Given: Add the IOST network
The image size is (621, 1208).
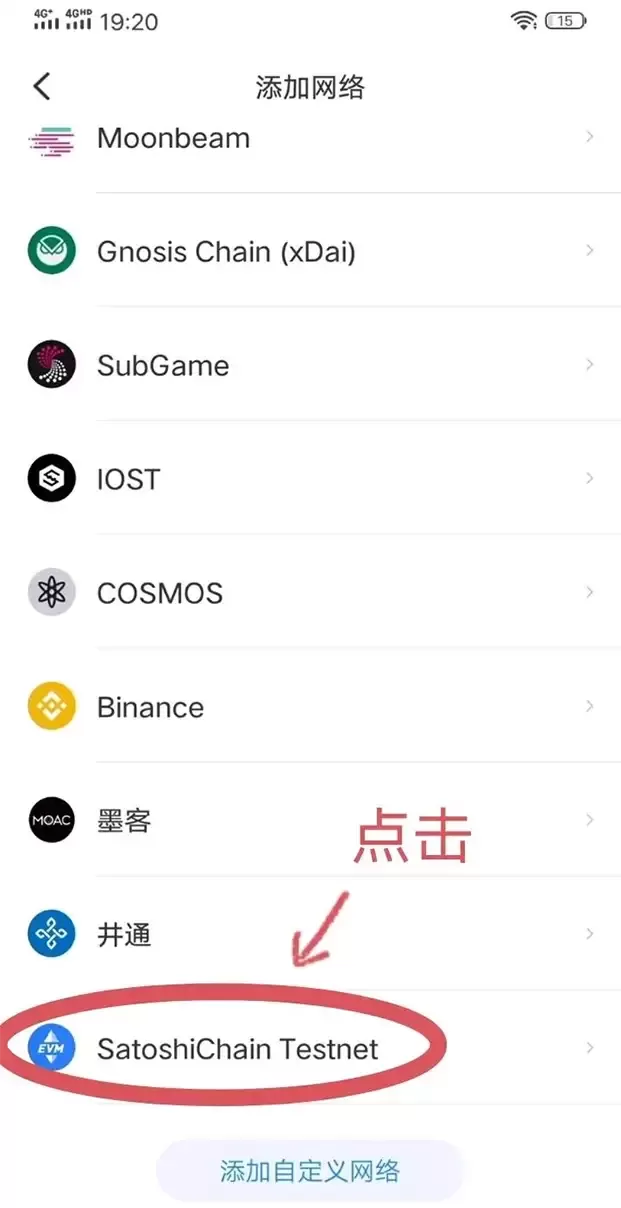Looking at the screenshot, I should point(128,480).
